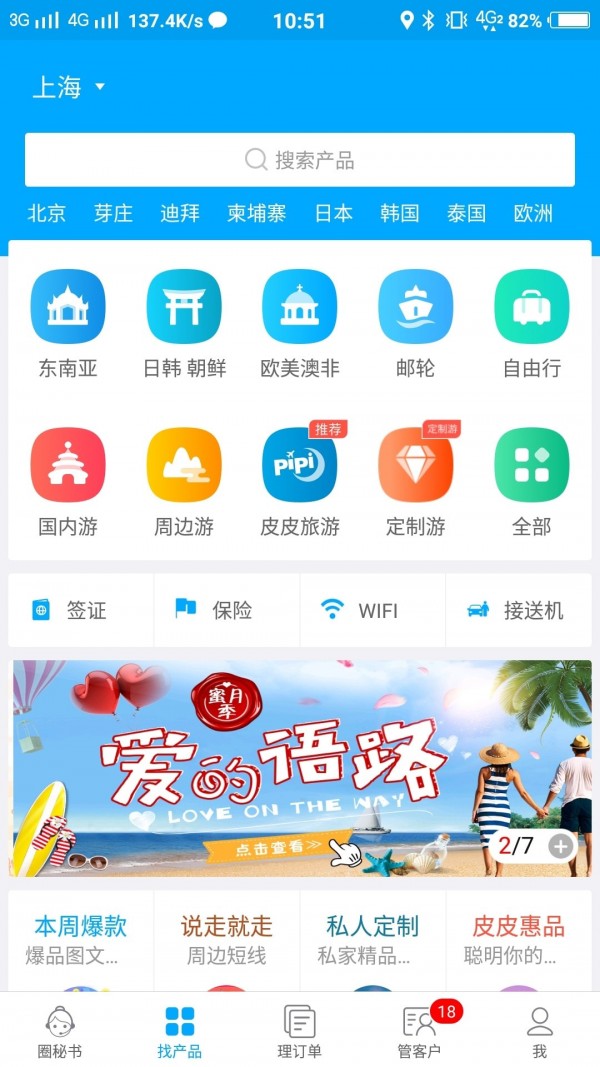Open the 国内游 category

click(x=68, y=481)
